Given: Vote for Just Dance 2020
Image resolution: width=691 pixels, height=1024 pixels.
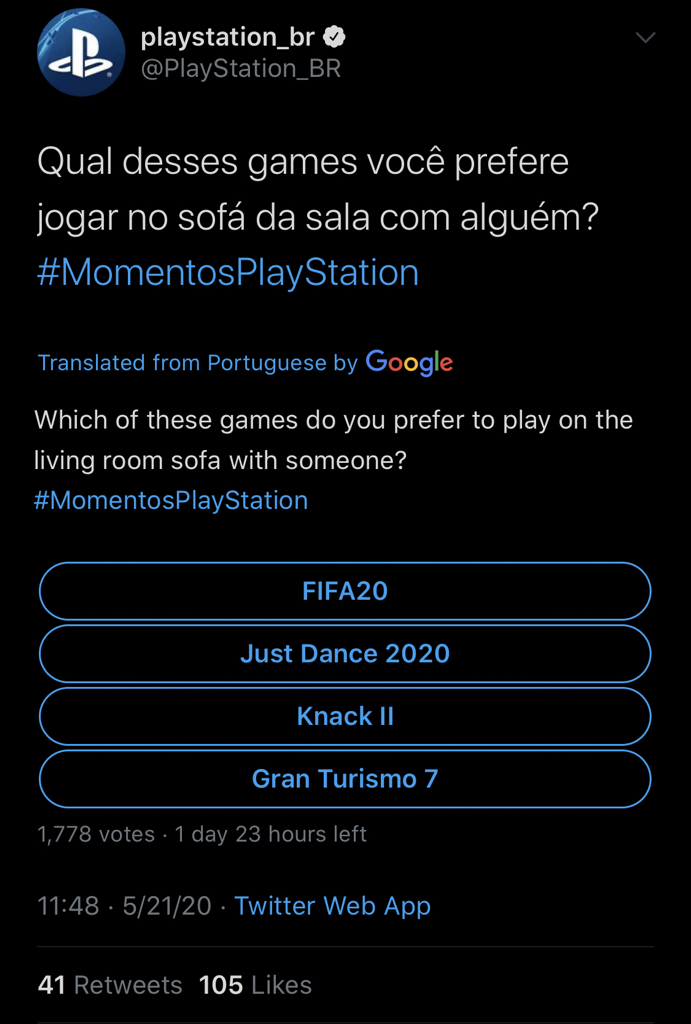Looking at the screenshot, I should pos(345,654).
